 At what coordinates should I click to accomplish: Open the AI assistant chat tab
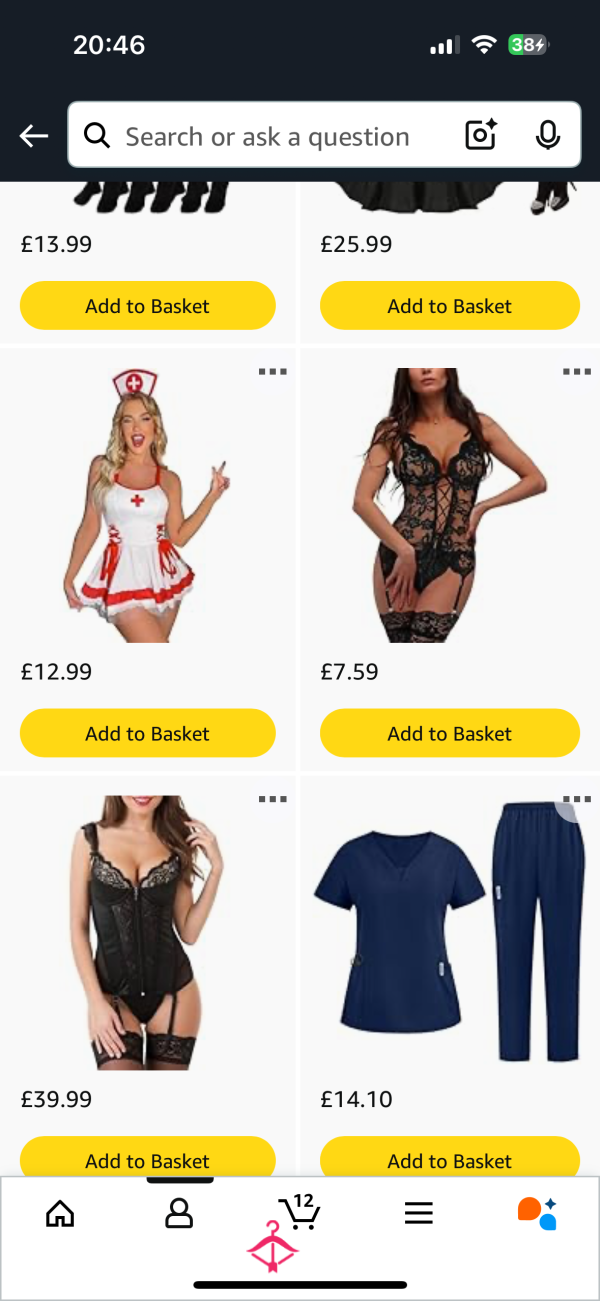pyautogui.click(x=537, y=1213)
